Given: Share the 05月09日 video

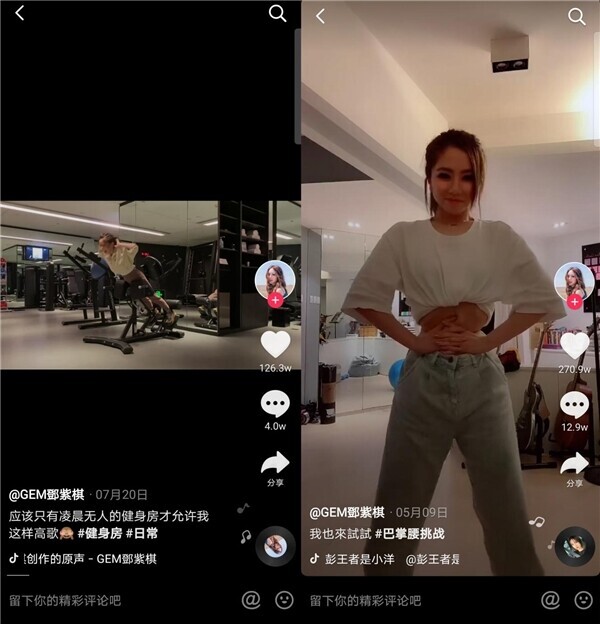Looking at the screenshot, I should (574, 463).
